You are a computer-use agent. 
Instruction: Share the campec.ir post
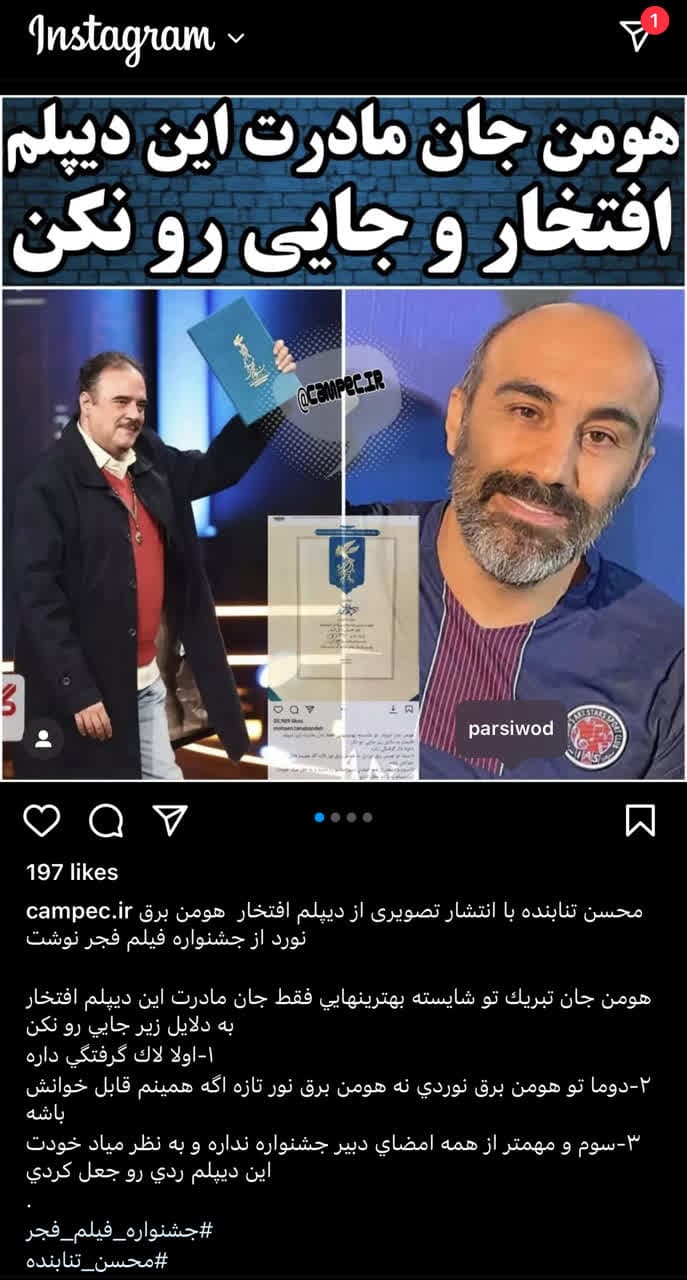[x=170, y=821]
